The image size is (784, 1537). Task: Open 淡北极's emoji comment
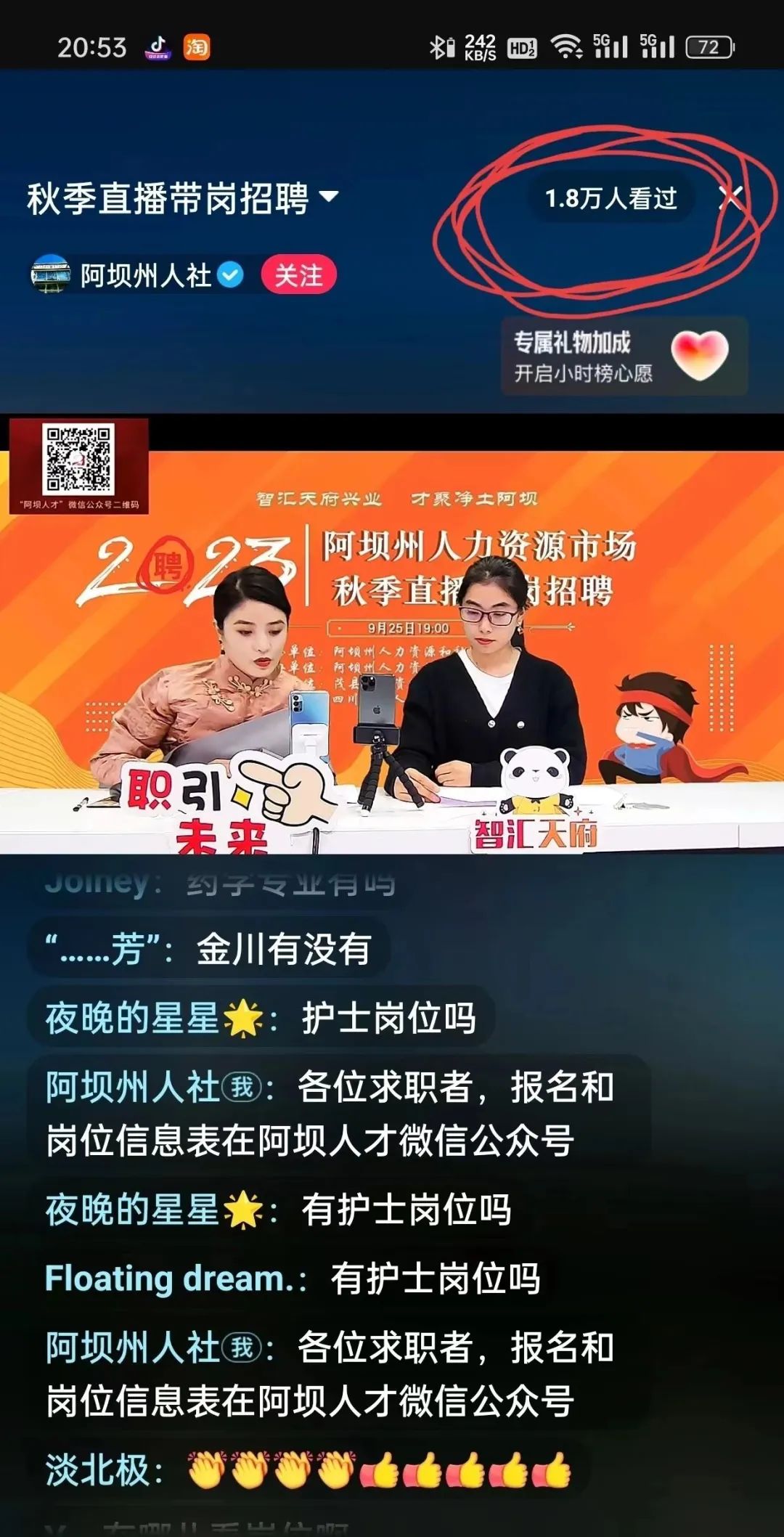point(308,1470)
